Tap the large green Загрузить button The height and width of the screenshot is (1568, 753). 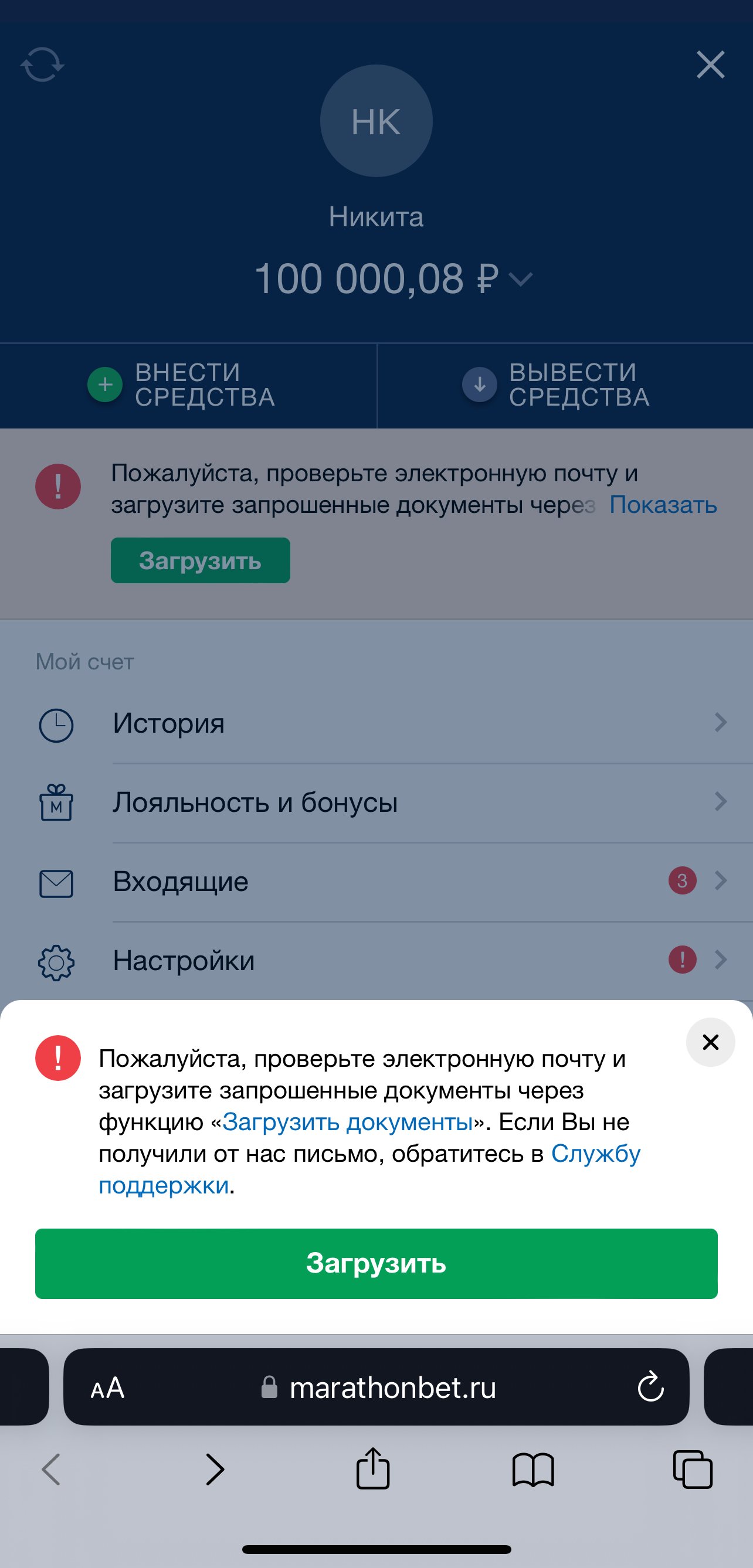[376, 1263]
